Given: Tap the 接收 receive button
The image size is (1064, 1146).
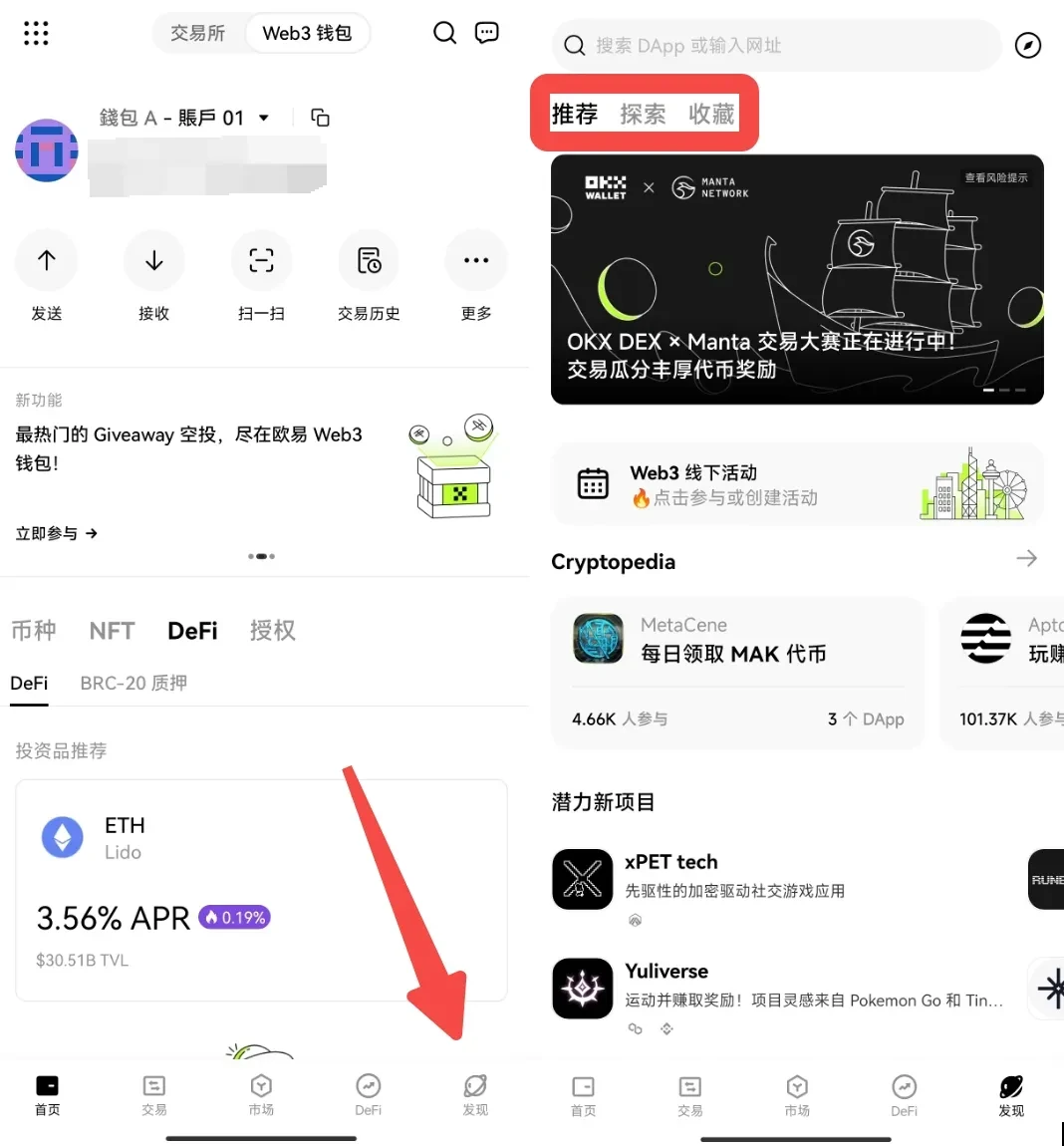Looking at the screenshot, I should click(153, 261).
